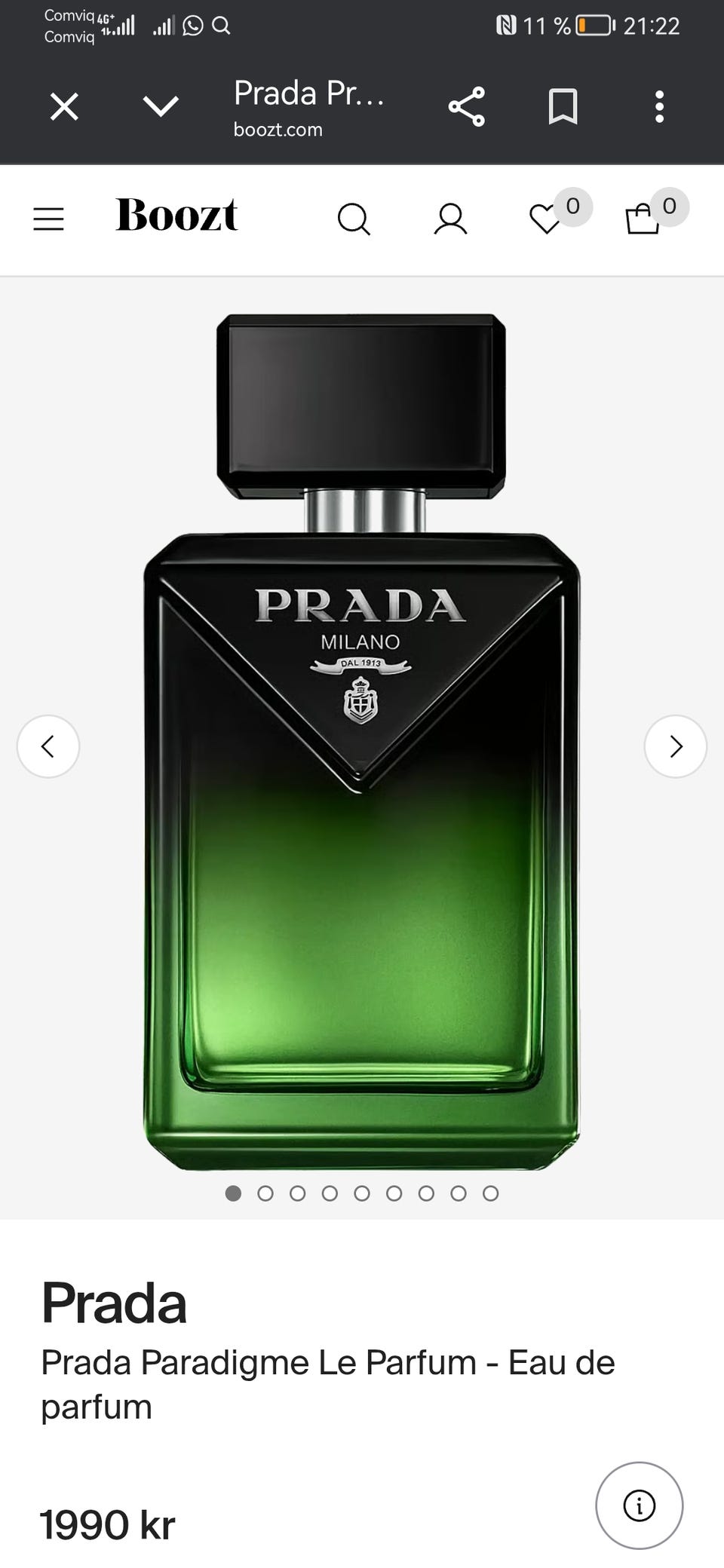
Task: Open the browser overflow menu
Action: pyautogui.click(x=659, y=106)
